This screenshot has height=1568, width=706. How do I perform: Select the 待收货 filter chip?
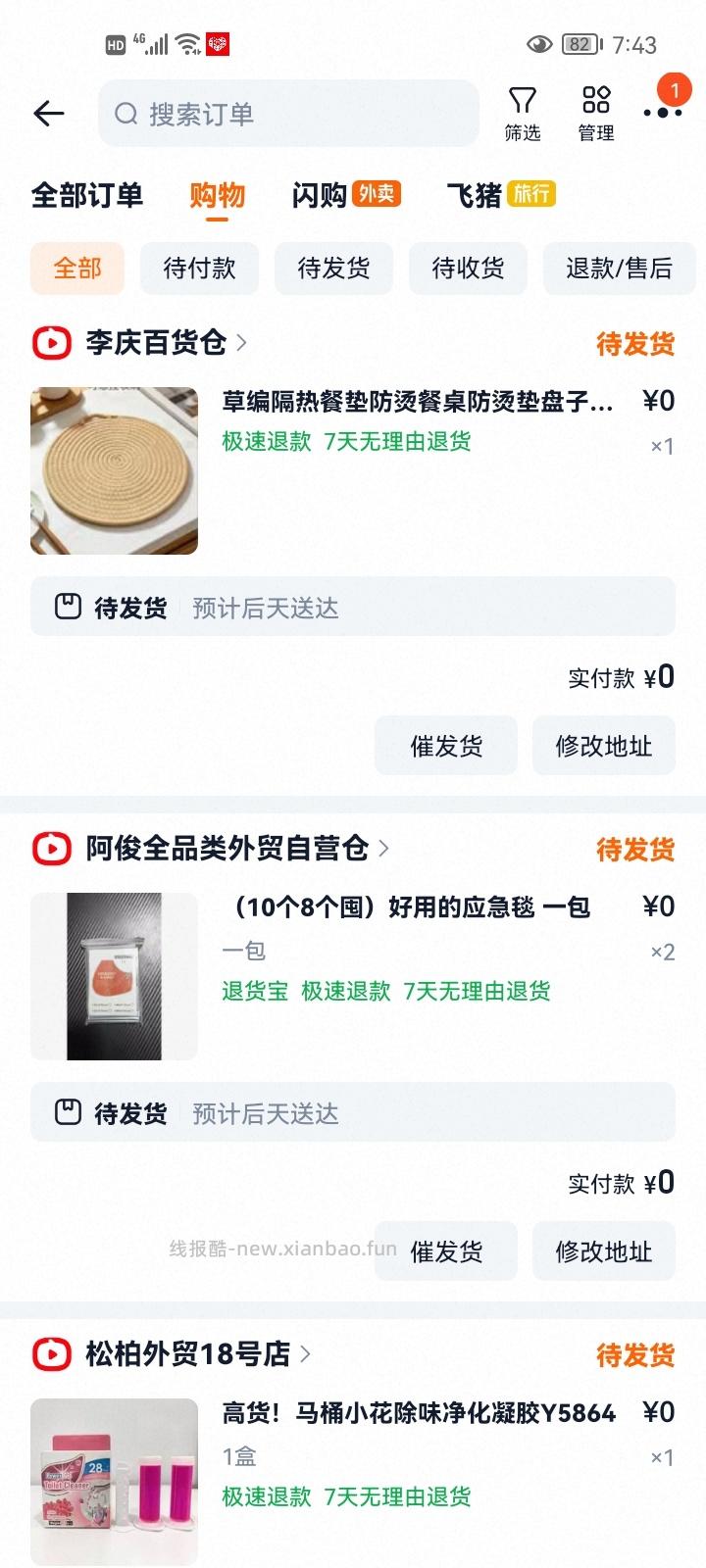pyautogui.click(x=468, y=269)
